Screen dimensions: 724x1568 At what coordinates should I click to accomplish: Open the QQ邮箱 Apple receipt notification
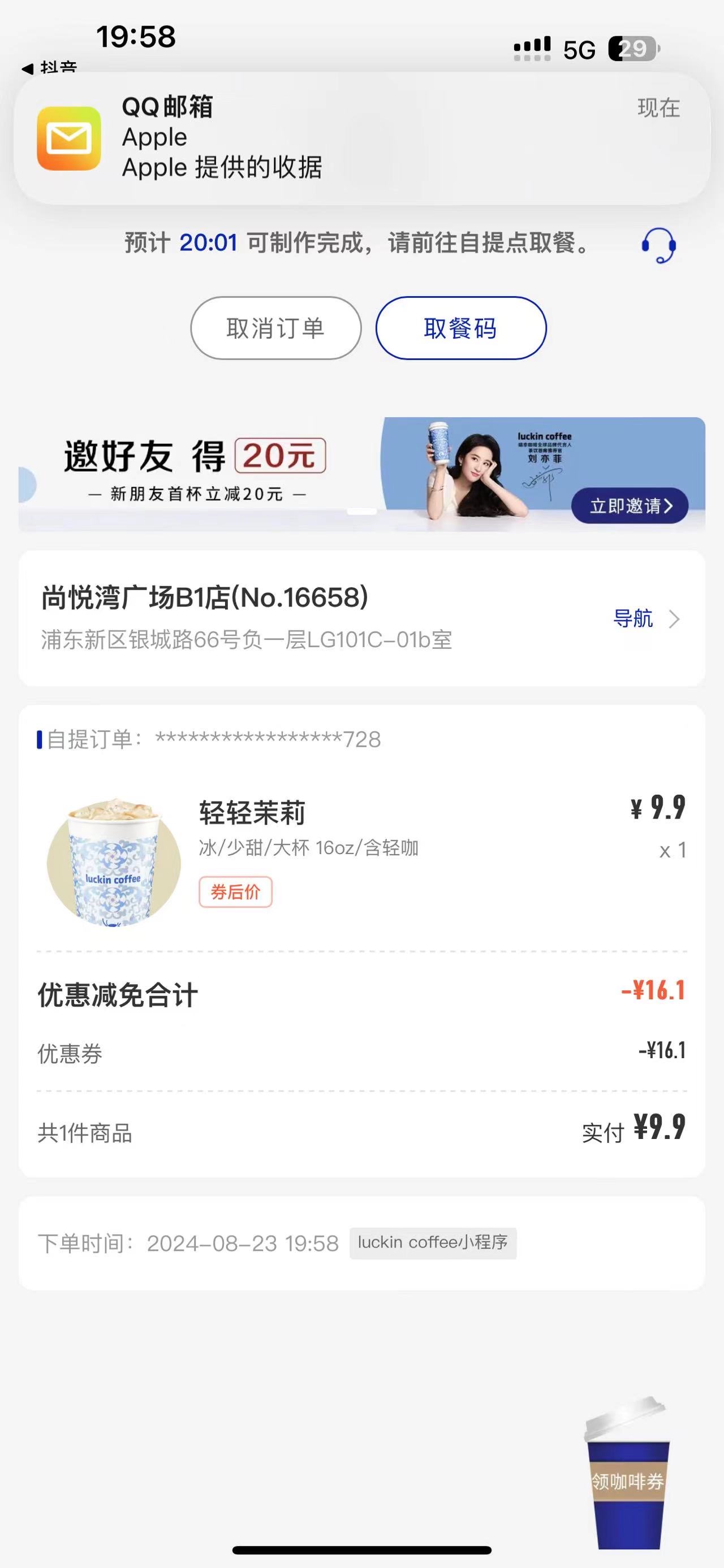(361, 138)
